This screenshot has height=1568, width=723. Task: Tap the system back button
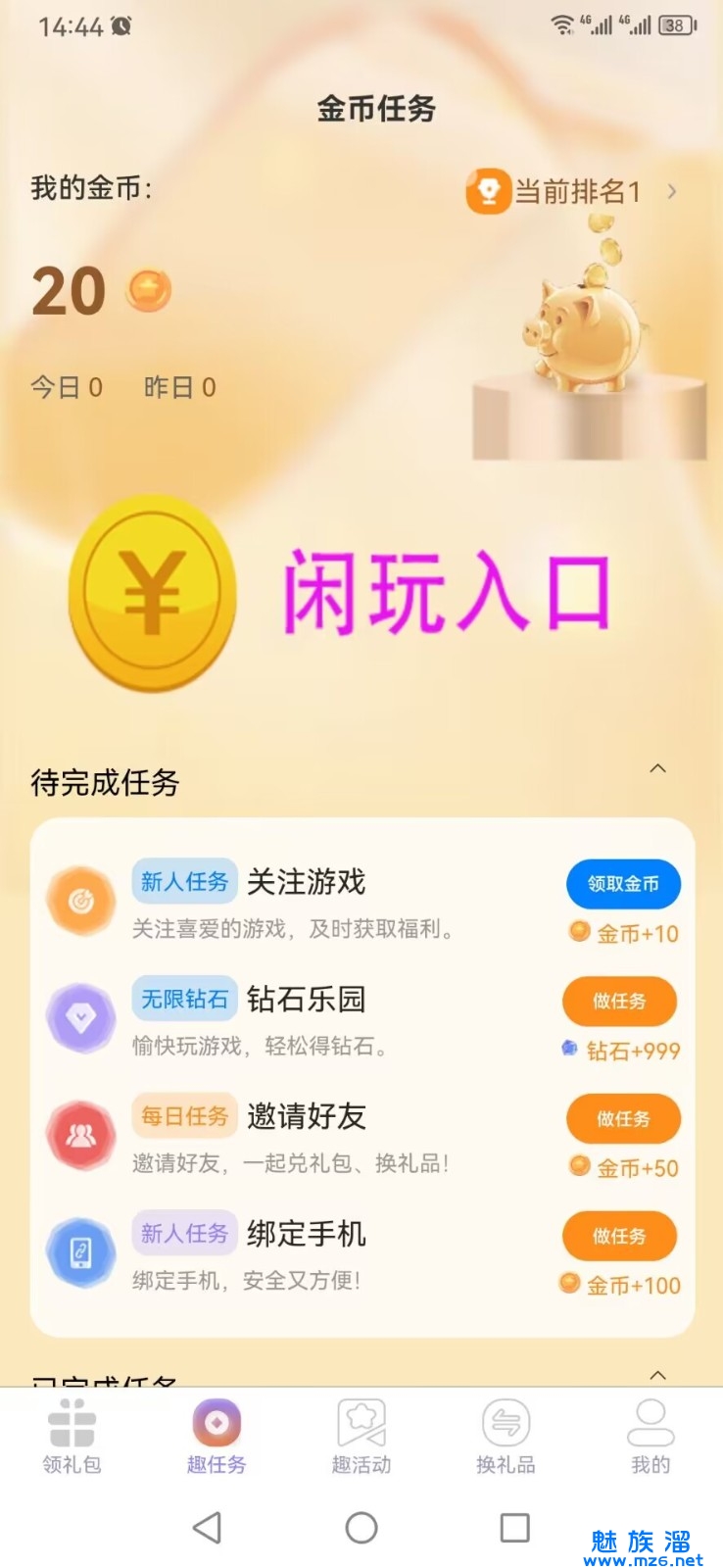pyautogui.click(x=207, y=1527)
